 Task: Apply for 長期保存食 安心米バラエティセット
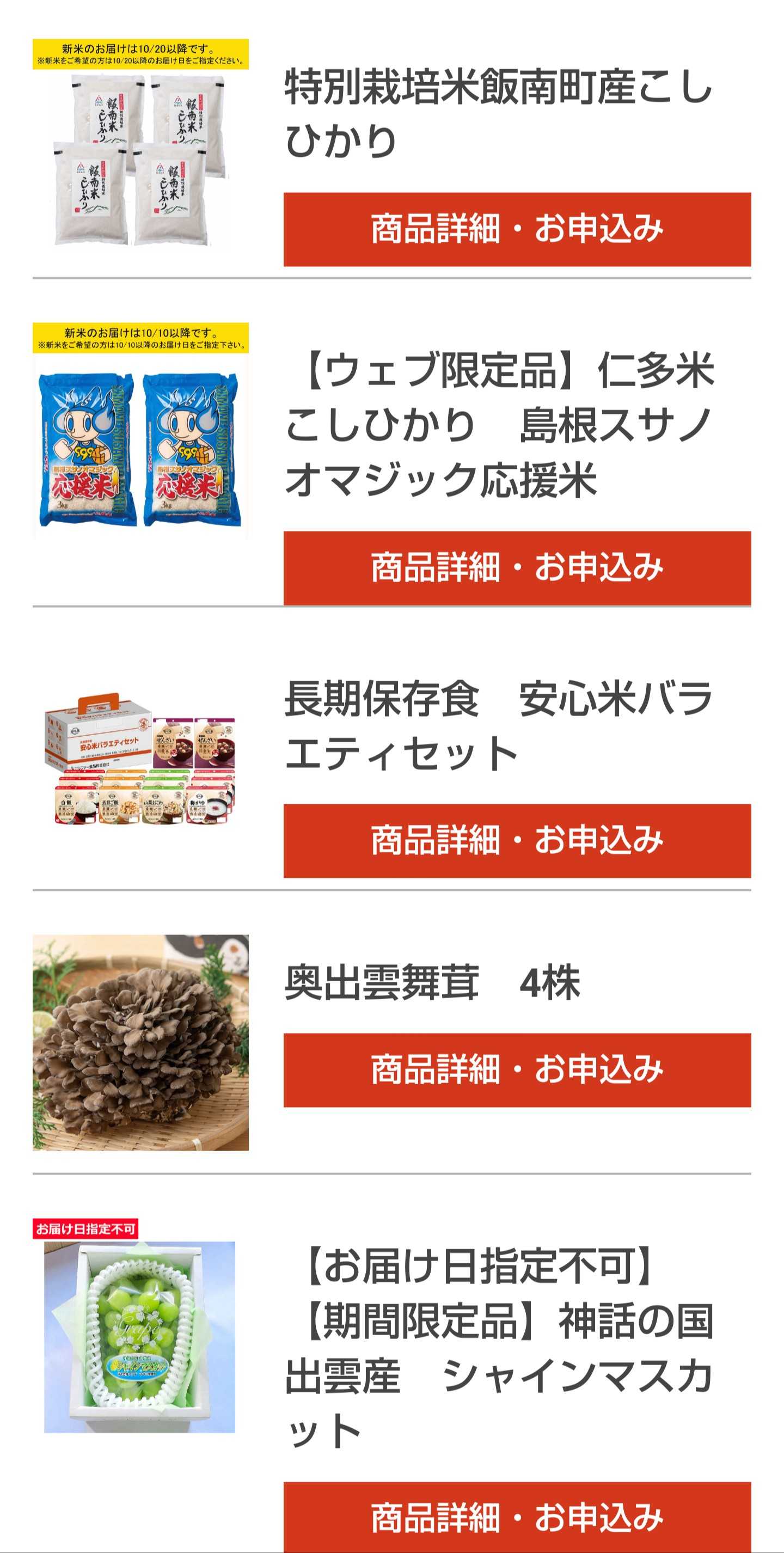click(x=517, y=840)
